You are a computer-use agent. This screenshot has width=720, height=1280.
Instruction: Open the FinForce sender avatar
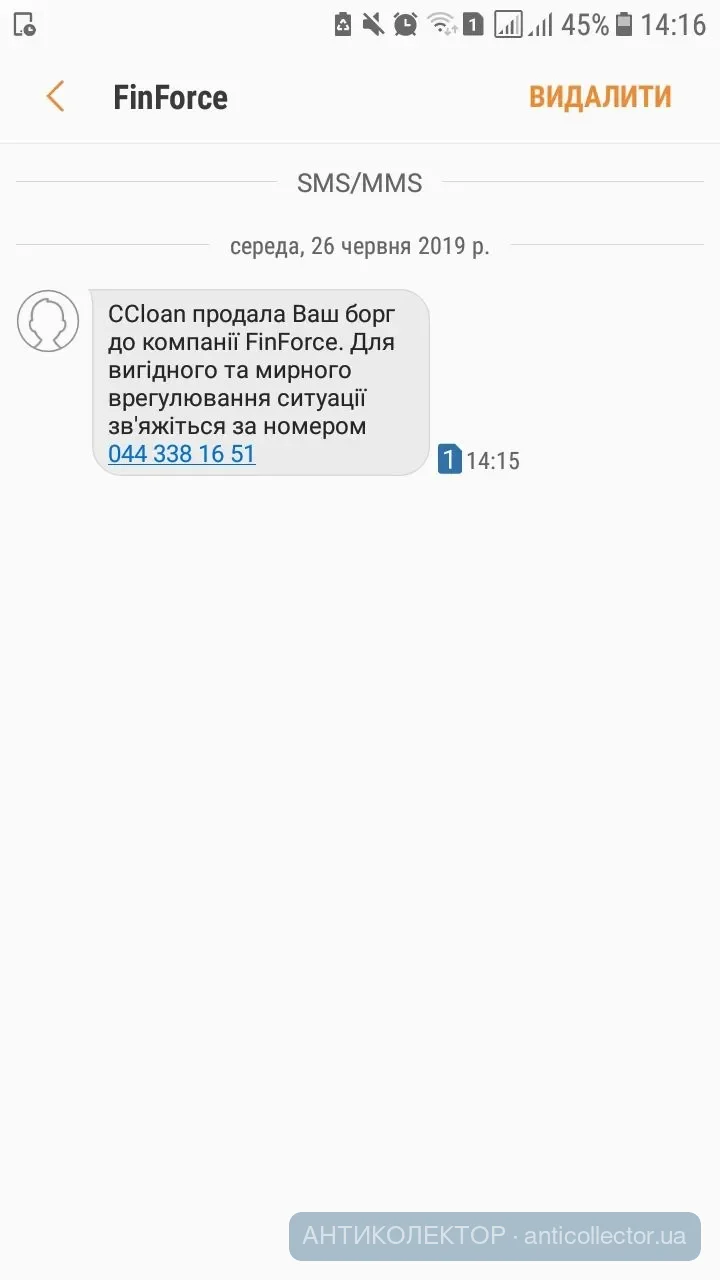(x=48, y=321)
